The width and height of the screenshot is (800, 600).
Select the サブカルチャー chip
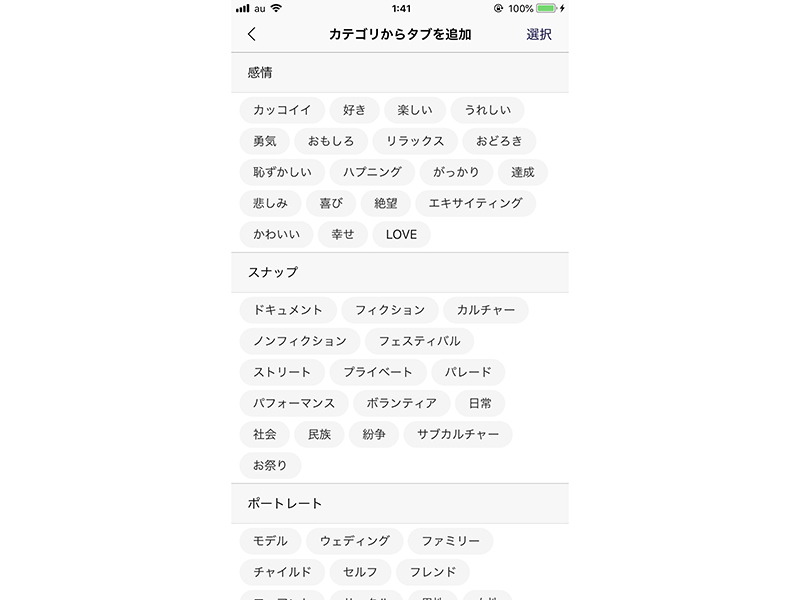coord(458,434)
